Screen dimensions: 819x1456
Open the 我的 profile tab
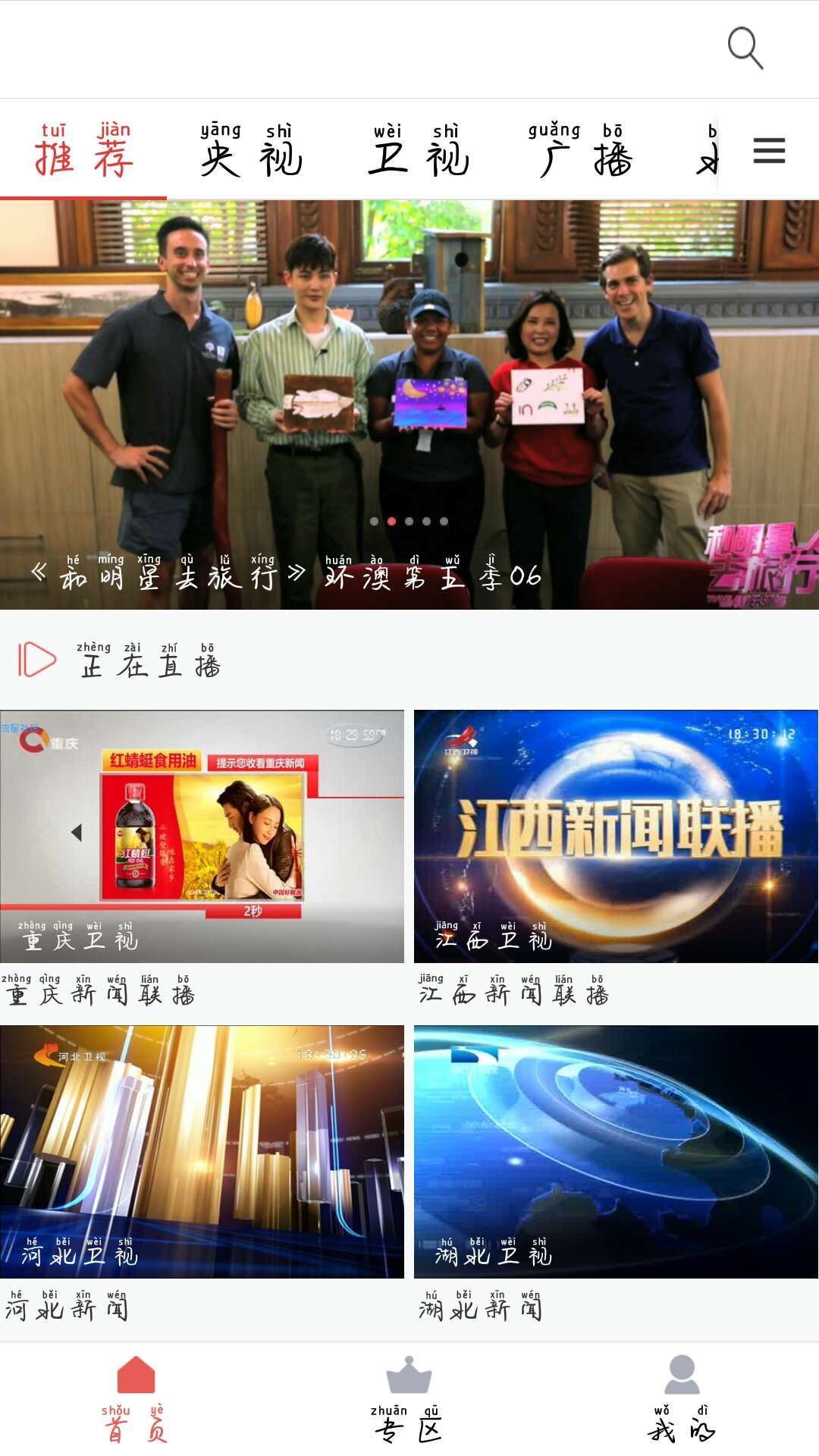click(682, 1398)
